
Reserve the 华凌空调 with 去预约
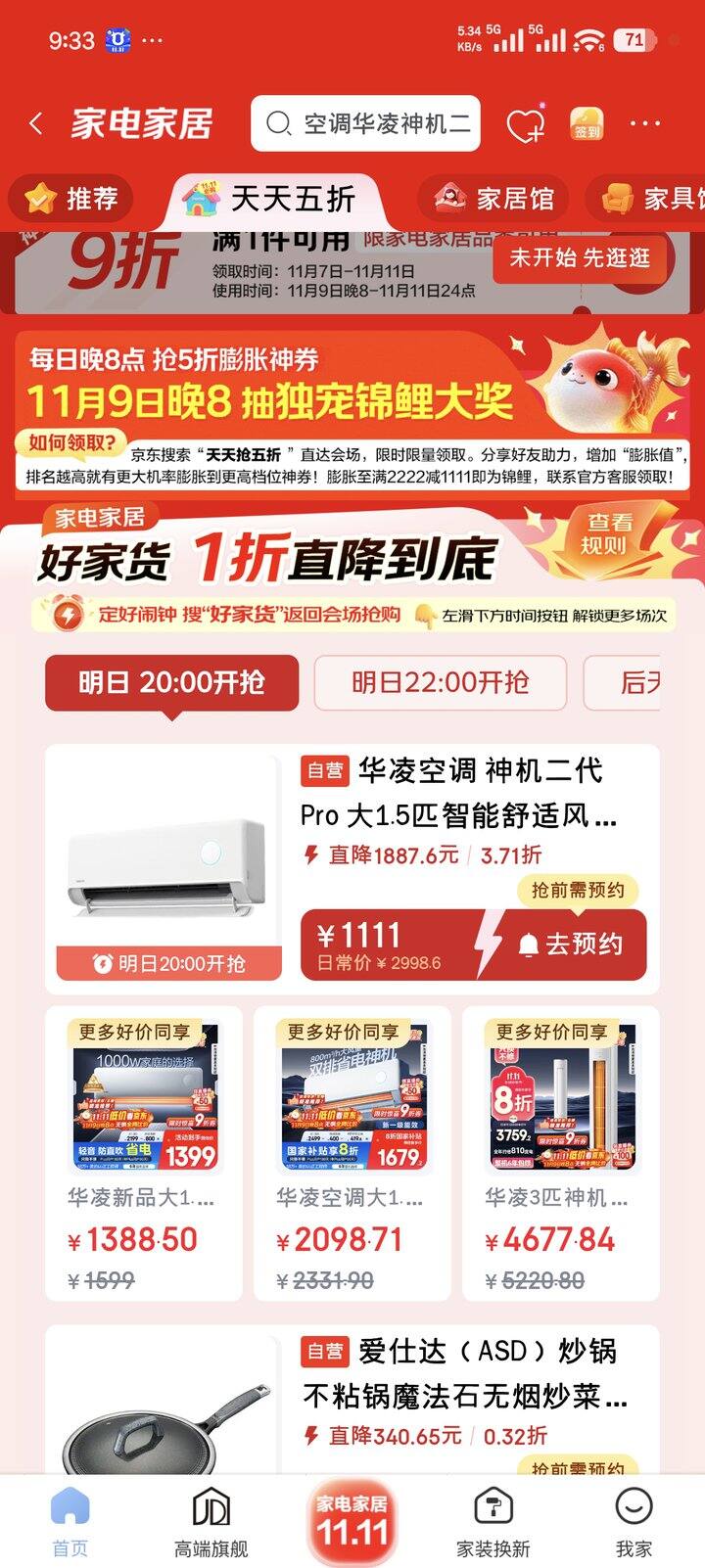pos(570,945)
